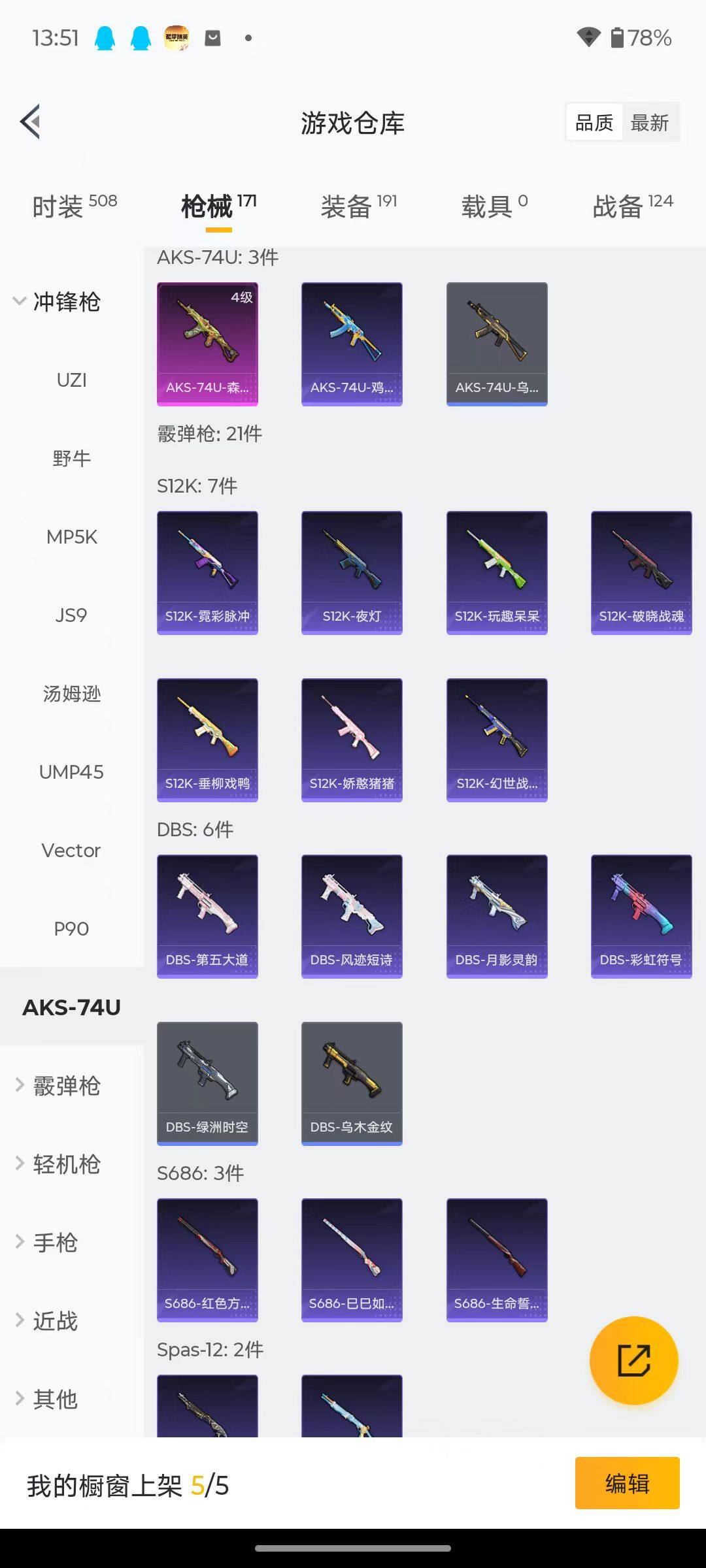
Task: Open the 载具 tab
Action: click(486, 204)
